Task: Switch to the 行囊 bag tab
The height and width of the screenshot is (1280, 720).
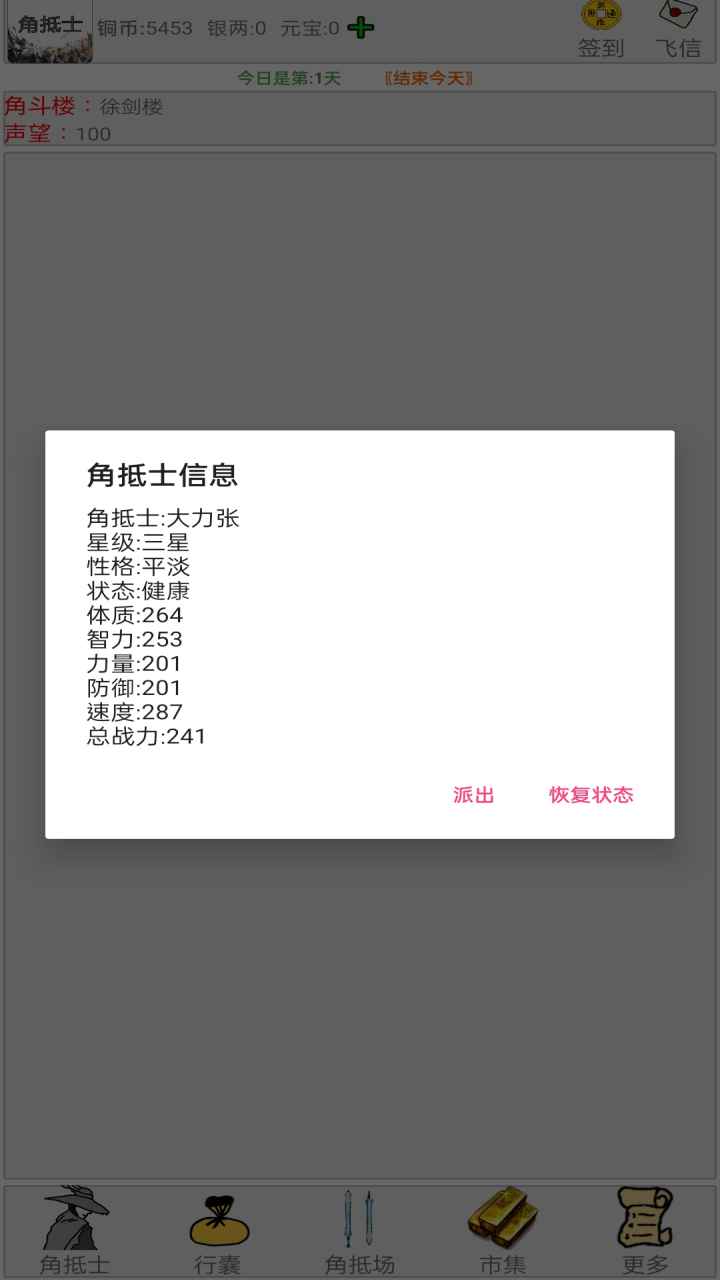Action: tap(218, 1232)
